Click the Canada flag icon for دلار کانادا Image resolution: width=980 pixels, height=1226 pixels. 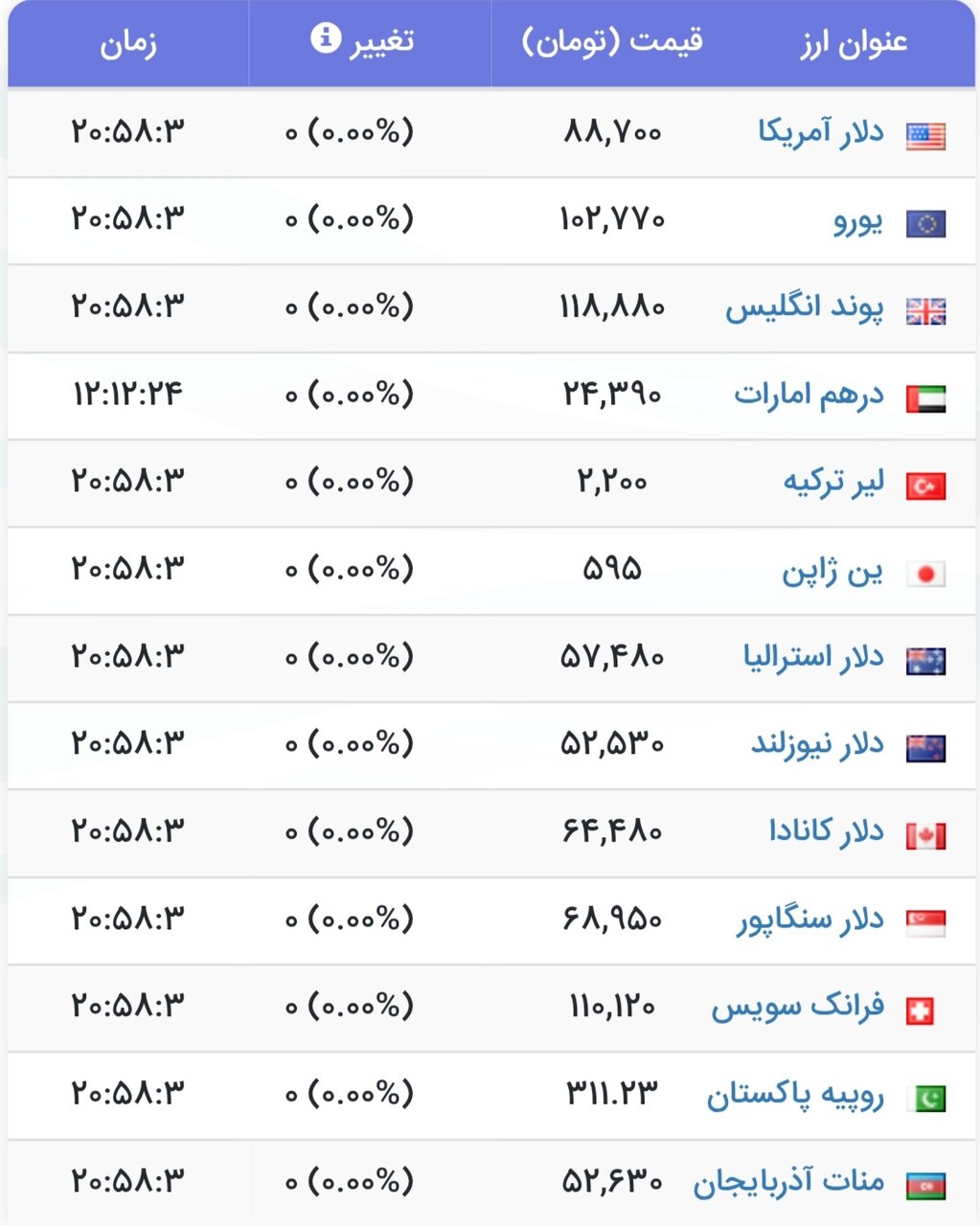(x=923, y=832)
